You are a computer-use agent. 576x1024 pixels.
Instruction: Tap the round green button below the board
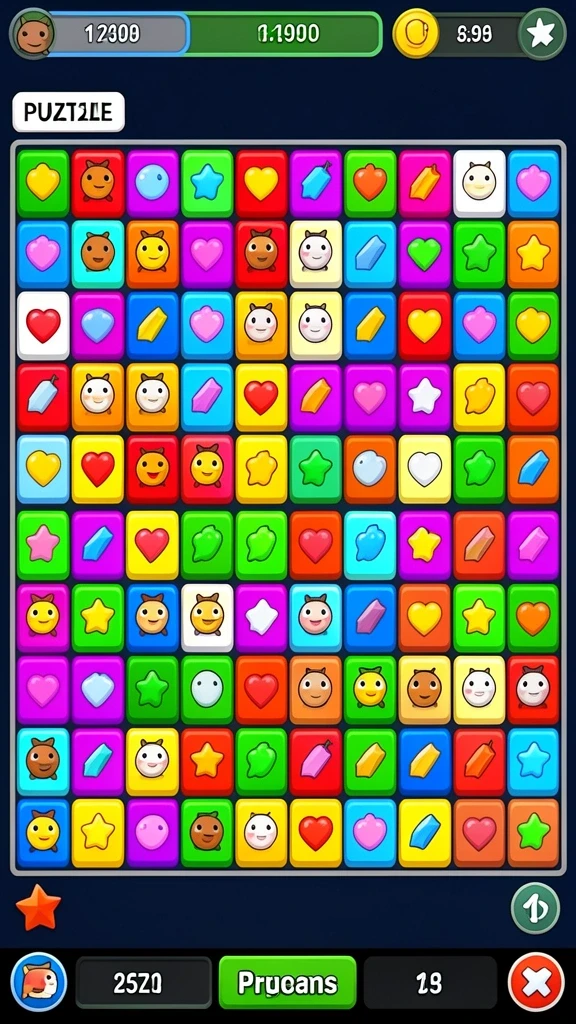coord(535,908)
